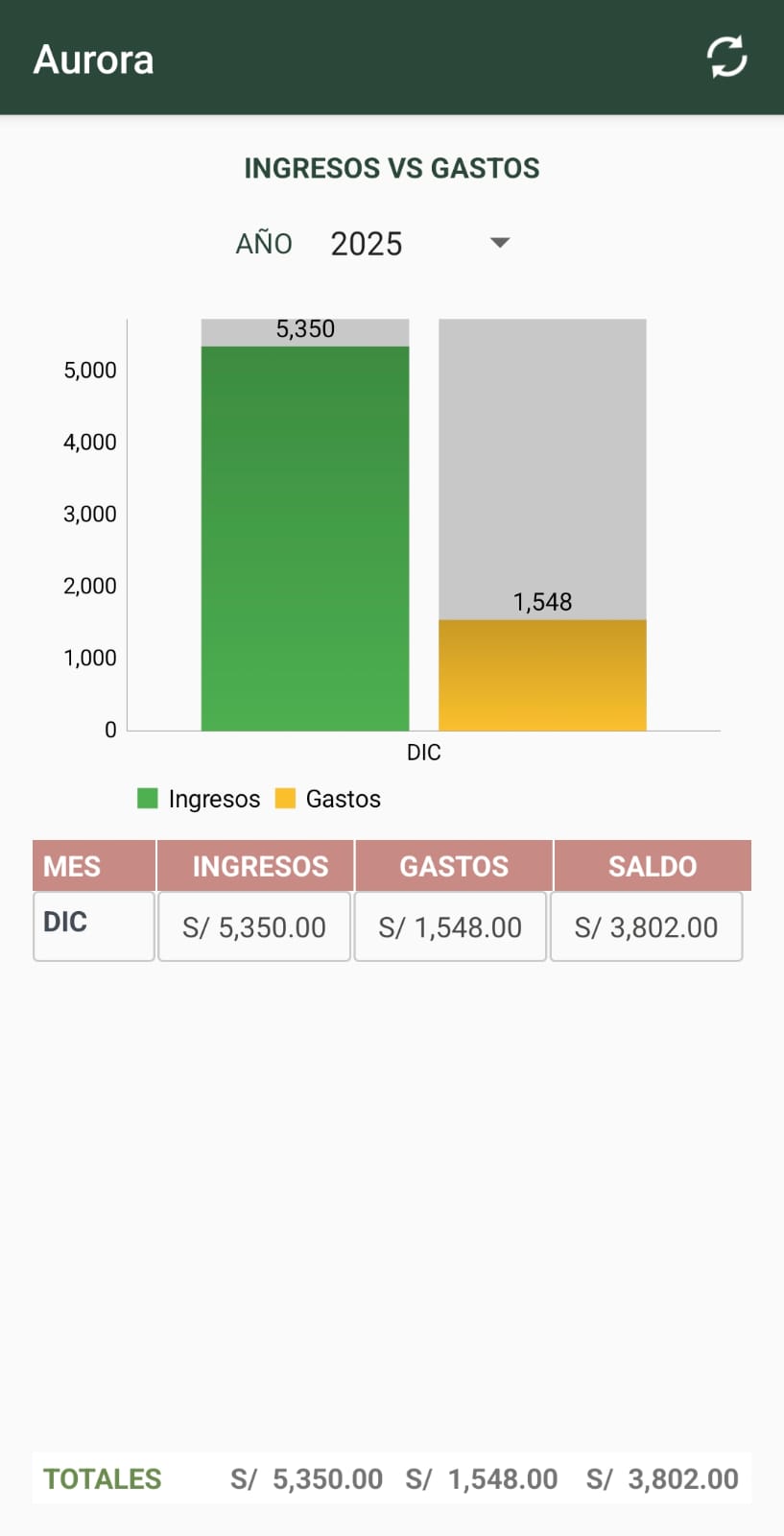Select the yellow Gastos bar in the chart
784x1536 pixels.
(541, 672)
